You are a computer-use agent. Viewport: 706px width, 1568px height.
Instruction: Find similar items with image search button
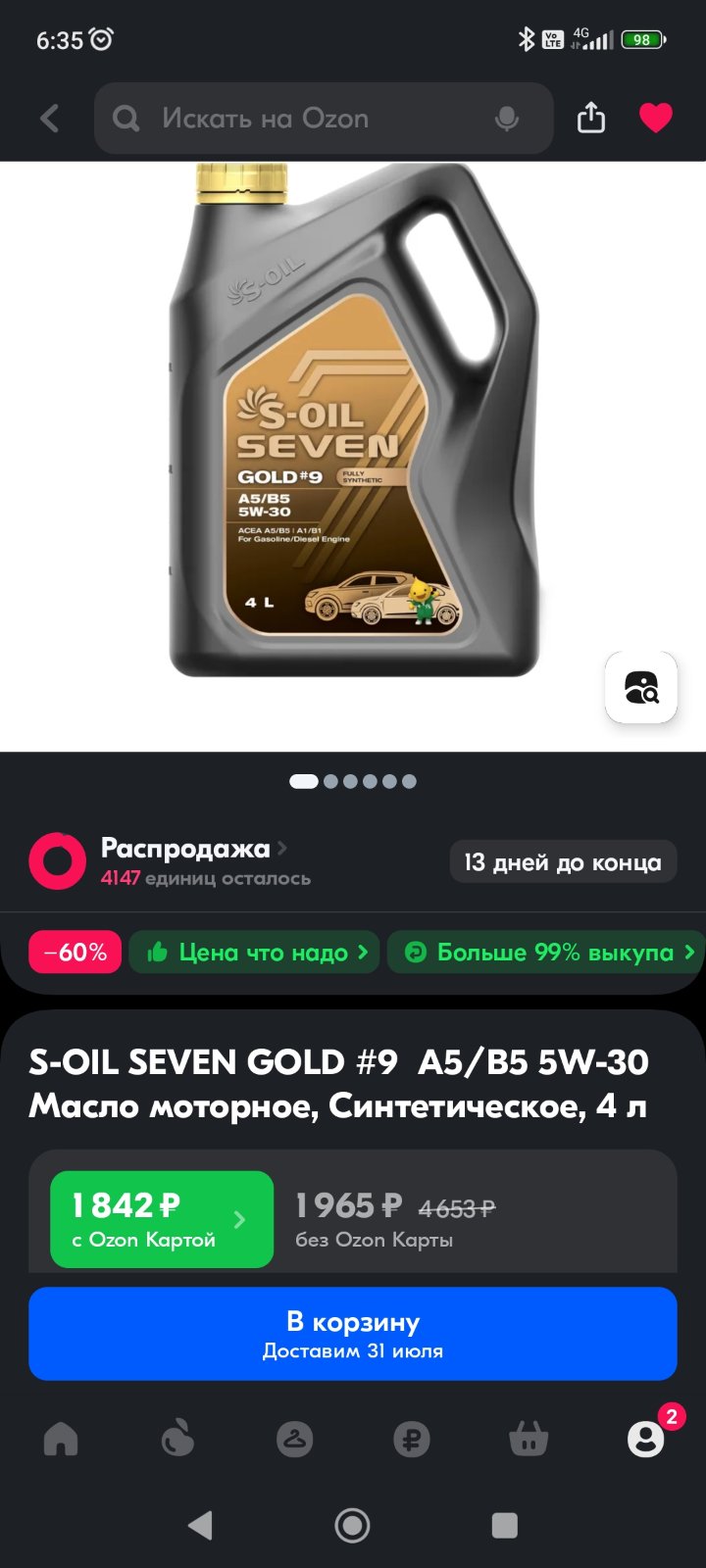coord(641,687)
